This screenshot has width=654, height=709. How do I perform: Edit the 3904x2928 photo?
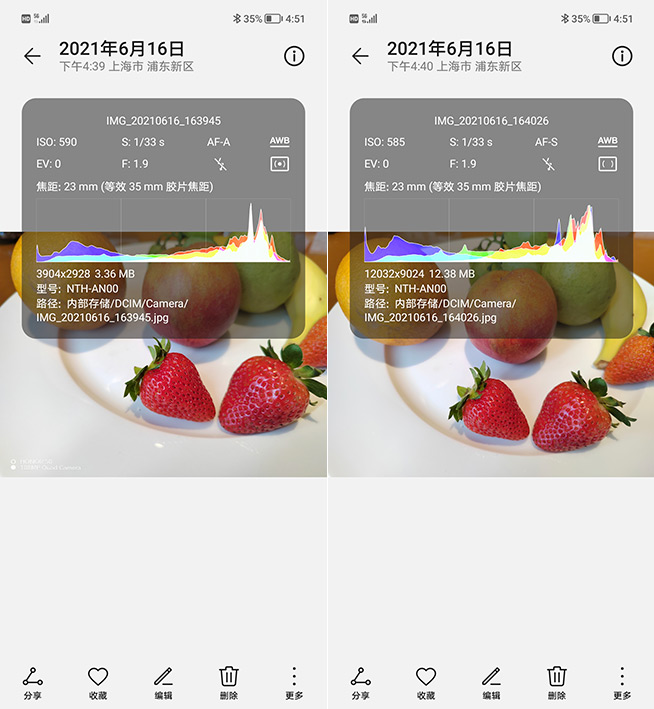tap(163, 682)
